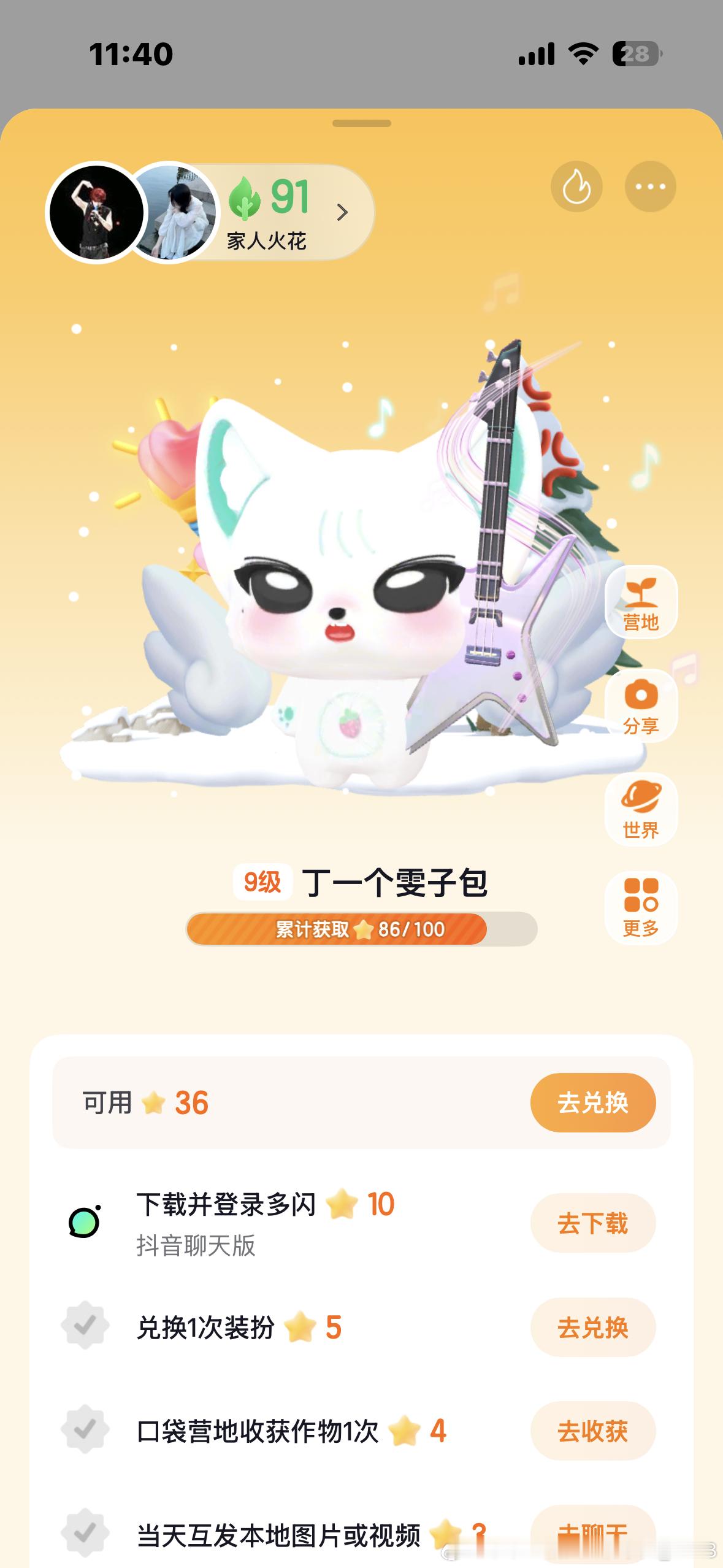Open the three-dot more options icon
Viewport: 723px width, 1568px height.
650,188
